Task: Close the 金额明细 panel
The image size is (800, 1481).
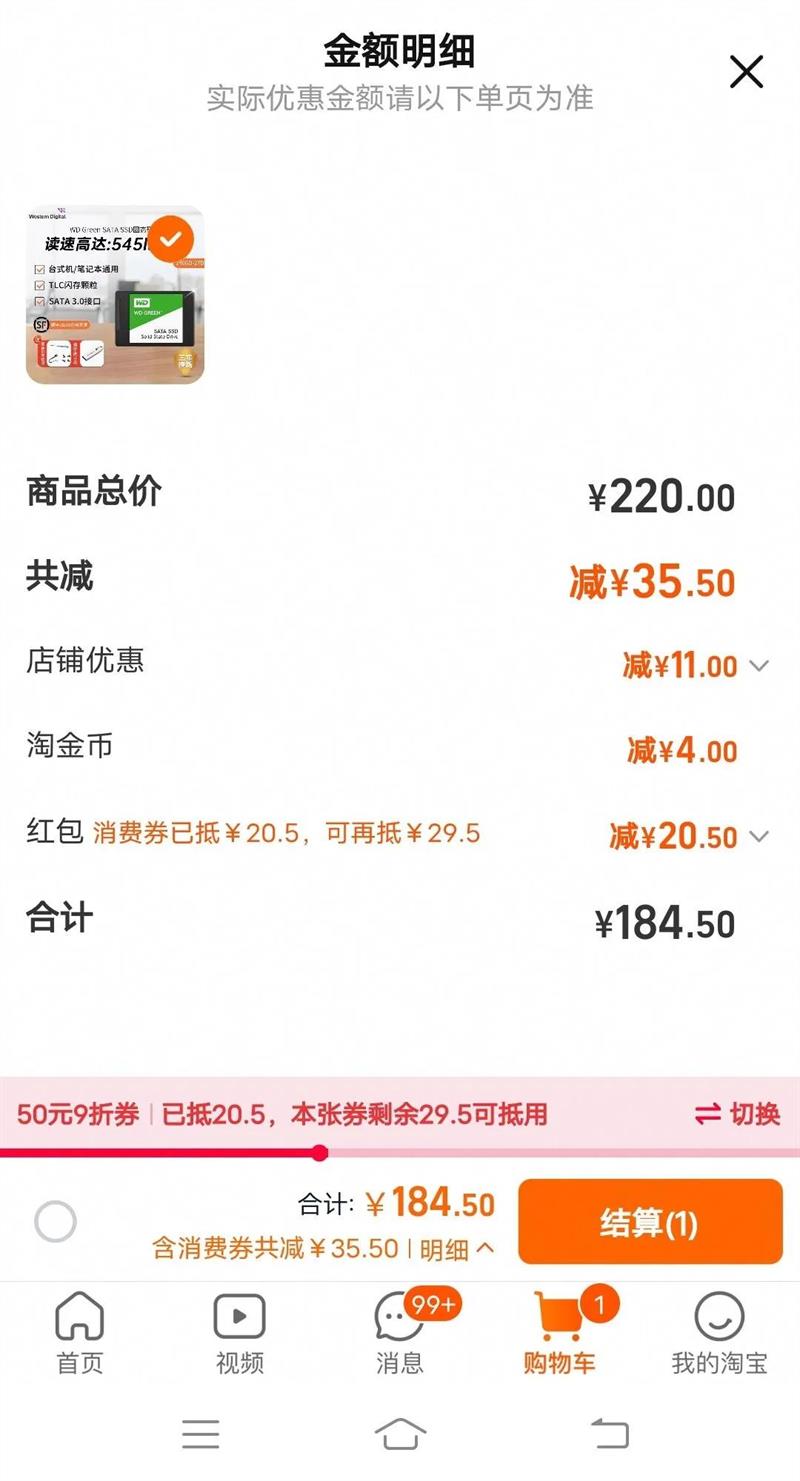Action: (x=746, y=73)
